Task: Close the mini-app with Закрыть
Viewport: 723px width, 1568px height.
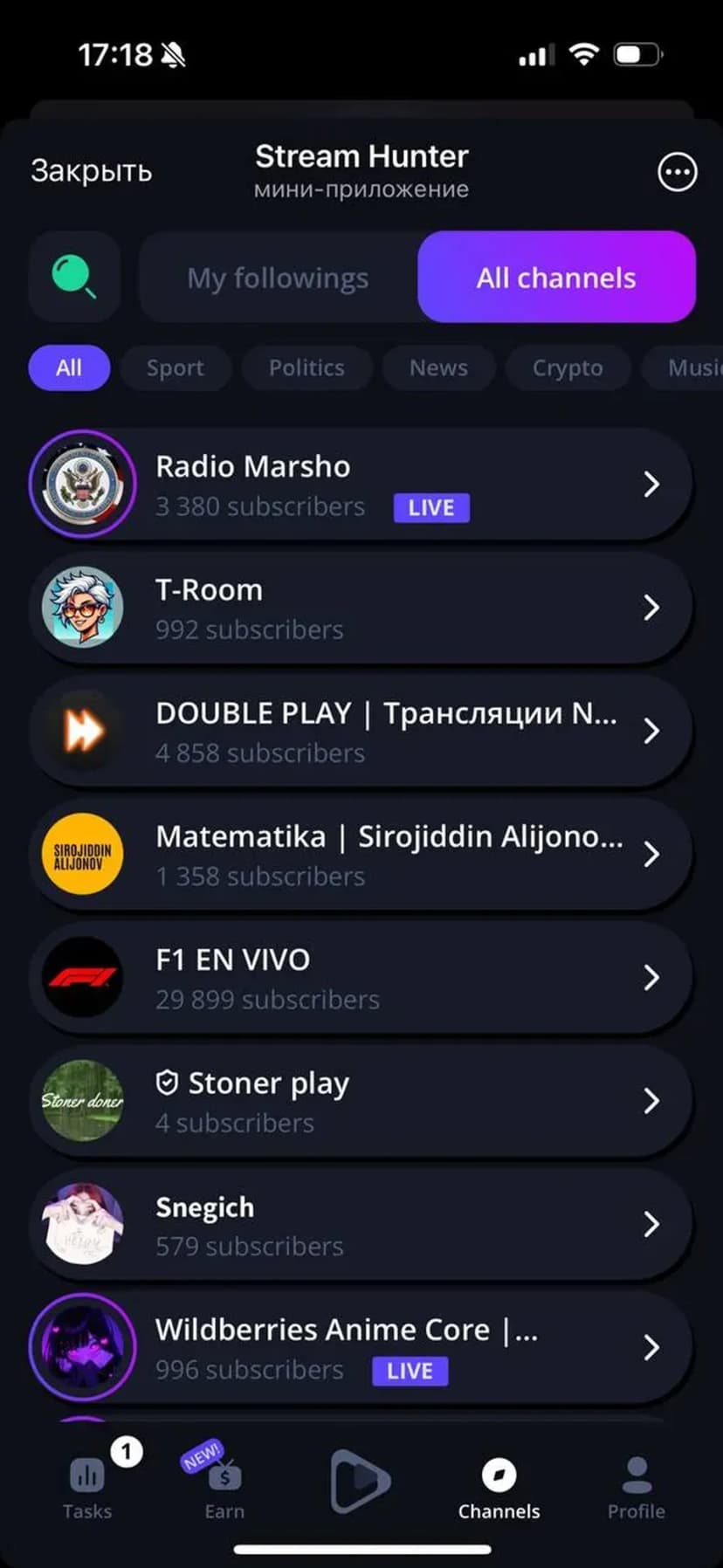Action: 92,171
